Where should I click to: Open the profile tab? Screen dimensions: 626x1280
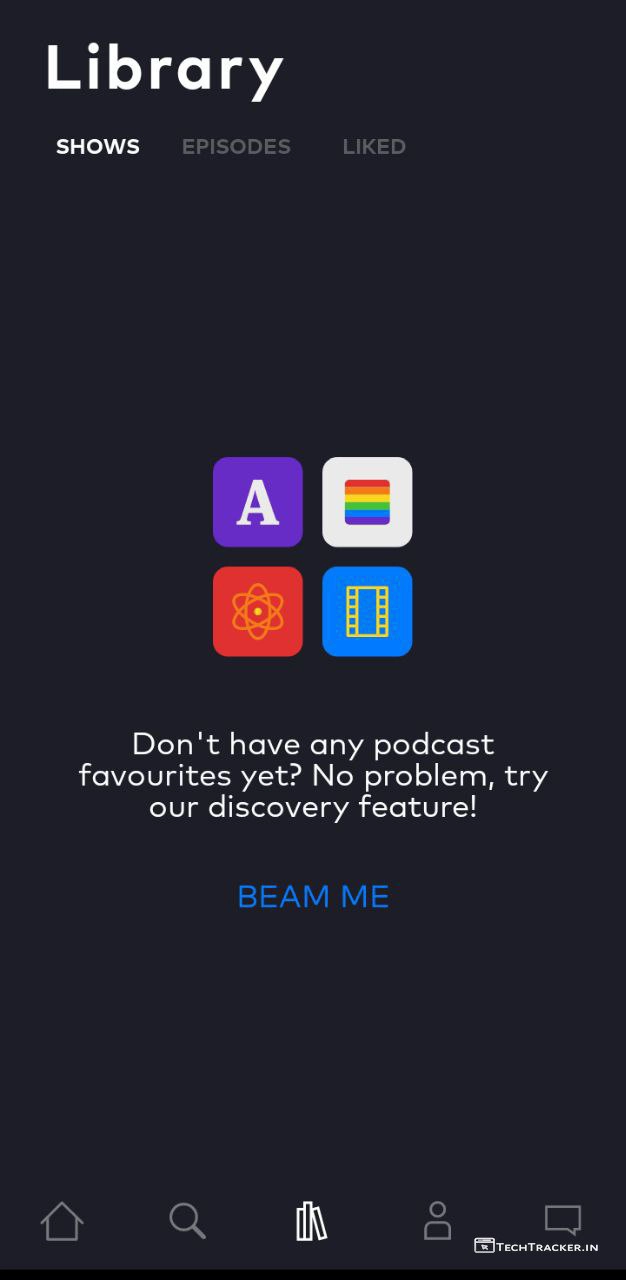click(437, 1221)
